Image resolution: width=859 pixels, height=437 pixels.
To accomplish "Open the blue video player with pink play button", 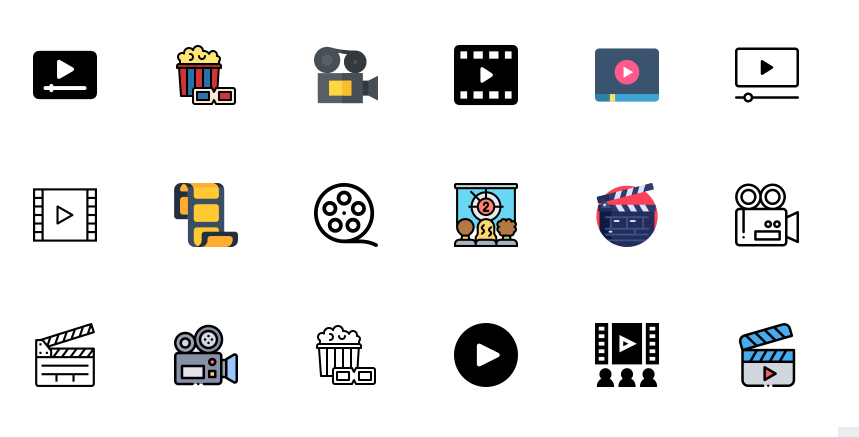I will pyautogui.click(x=627, y=75).
